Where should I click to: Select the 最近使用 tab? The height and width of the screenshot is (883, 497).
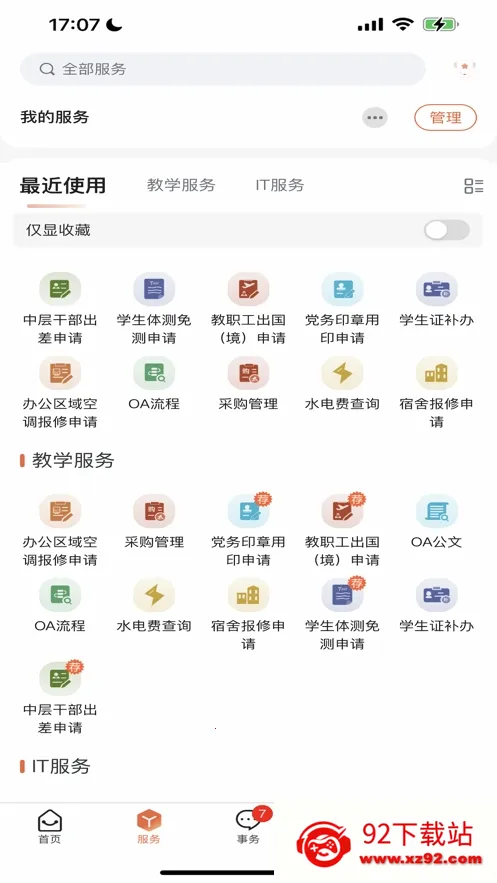pos(62,185)
